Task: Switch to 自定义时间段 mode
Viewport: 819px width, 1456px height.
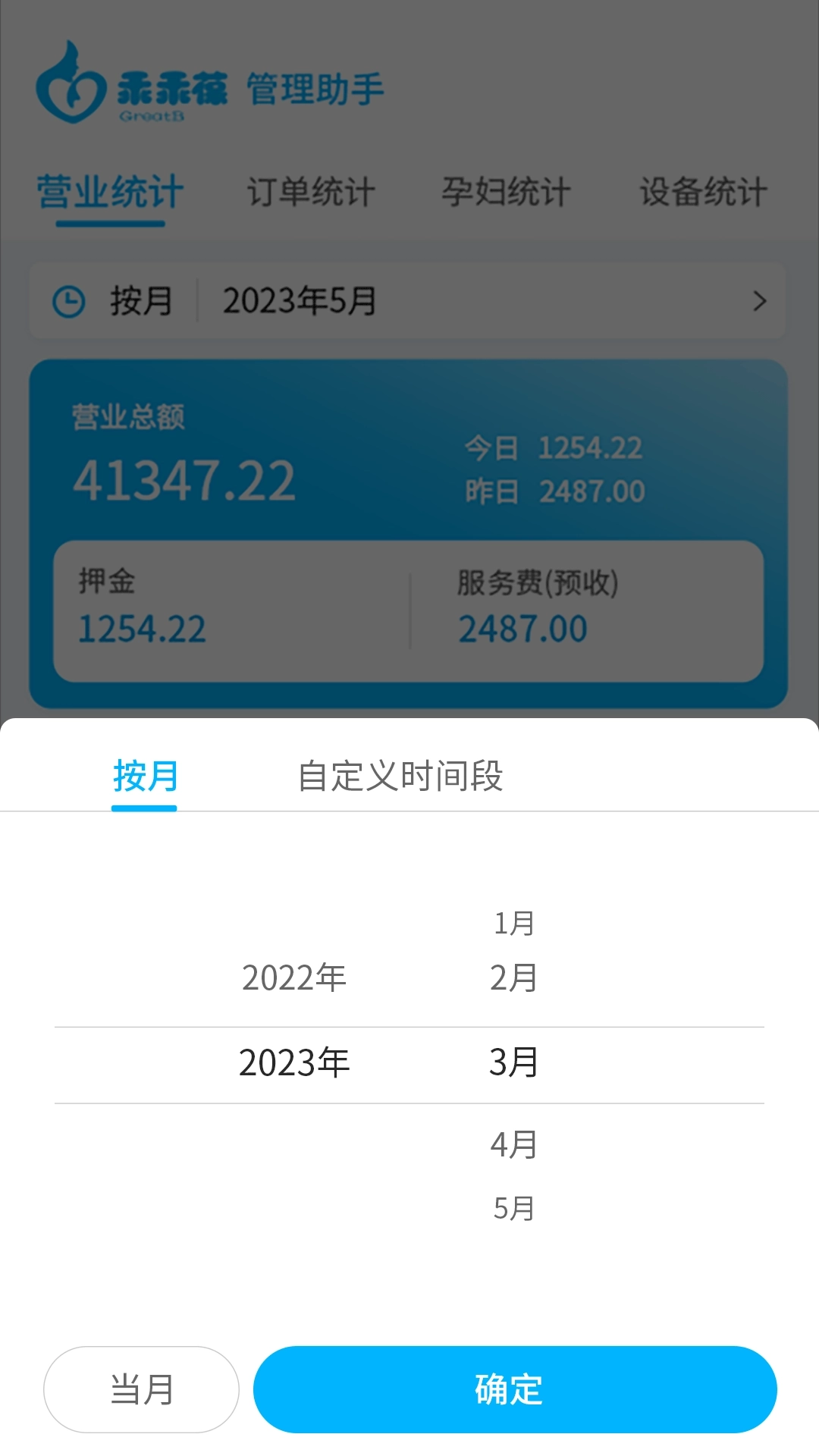Action: click(x=404, y=775)
